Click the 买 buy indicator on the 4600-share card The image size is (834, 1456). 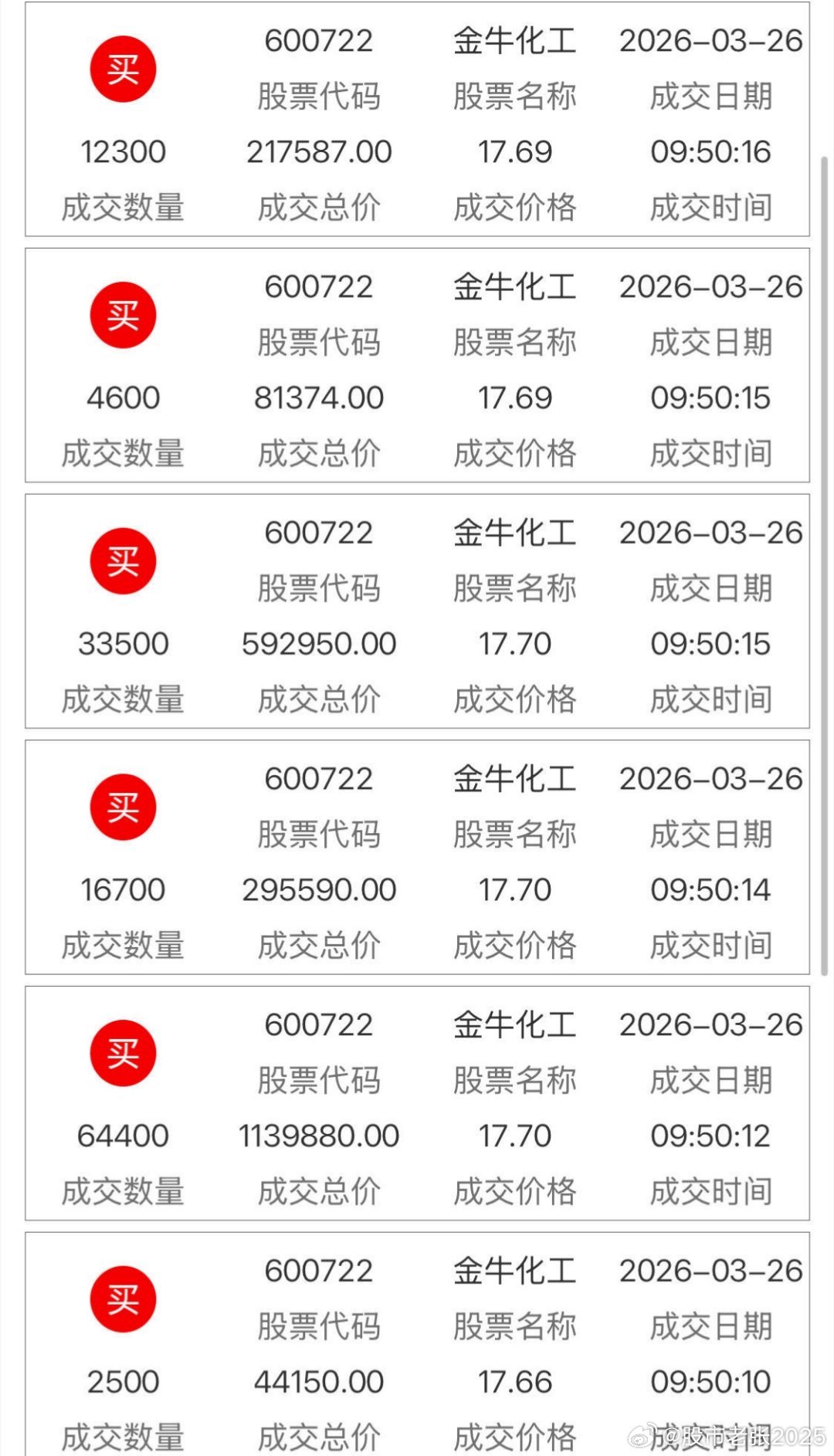(124, 314)
